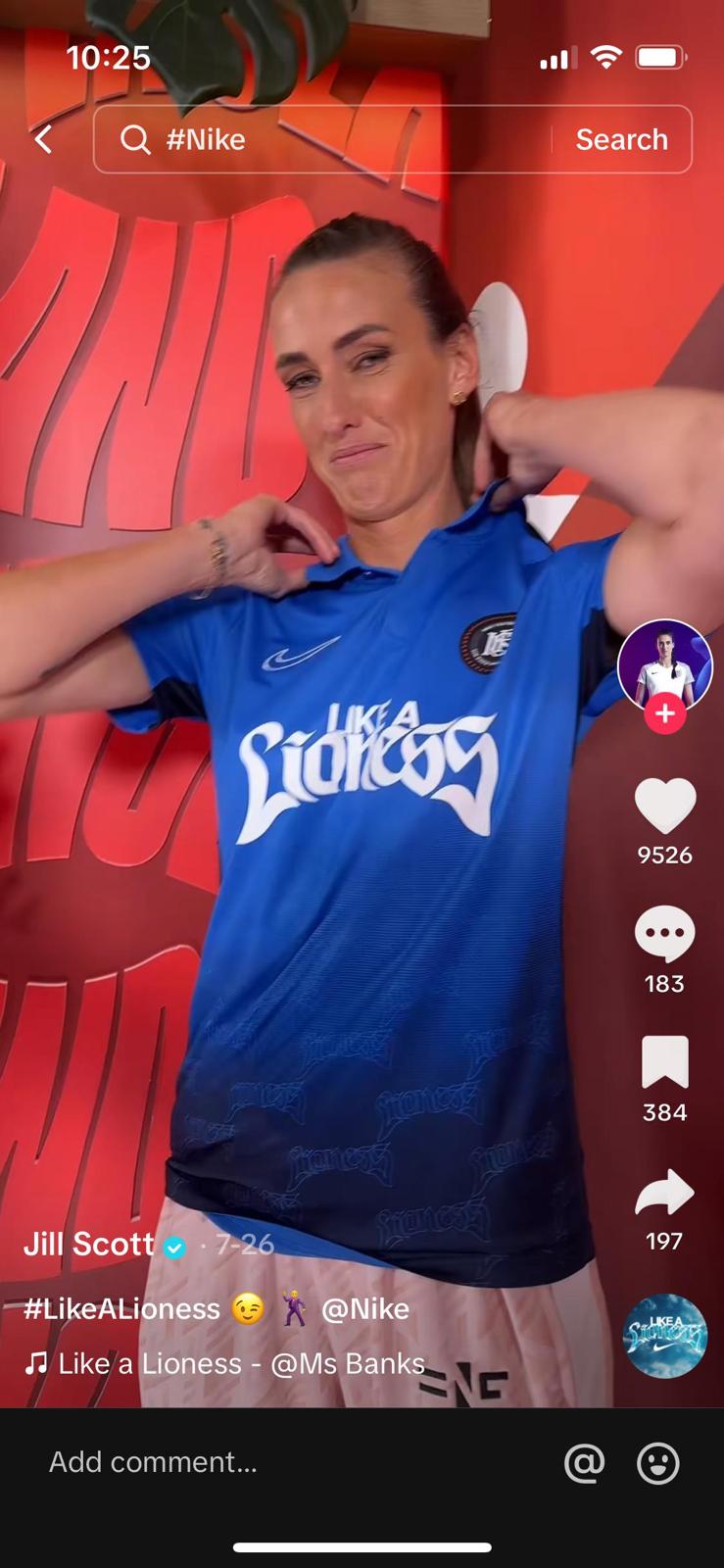Screen dimensions: 724x1568
Task: Tap the #Nike search field
Action: pos(323,139)
